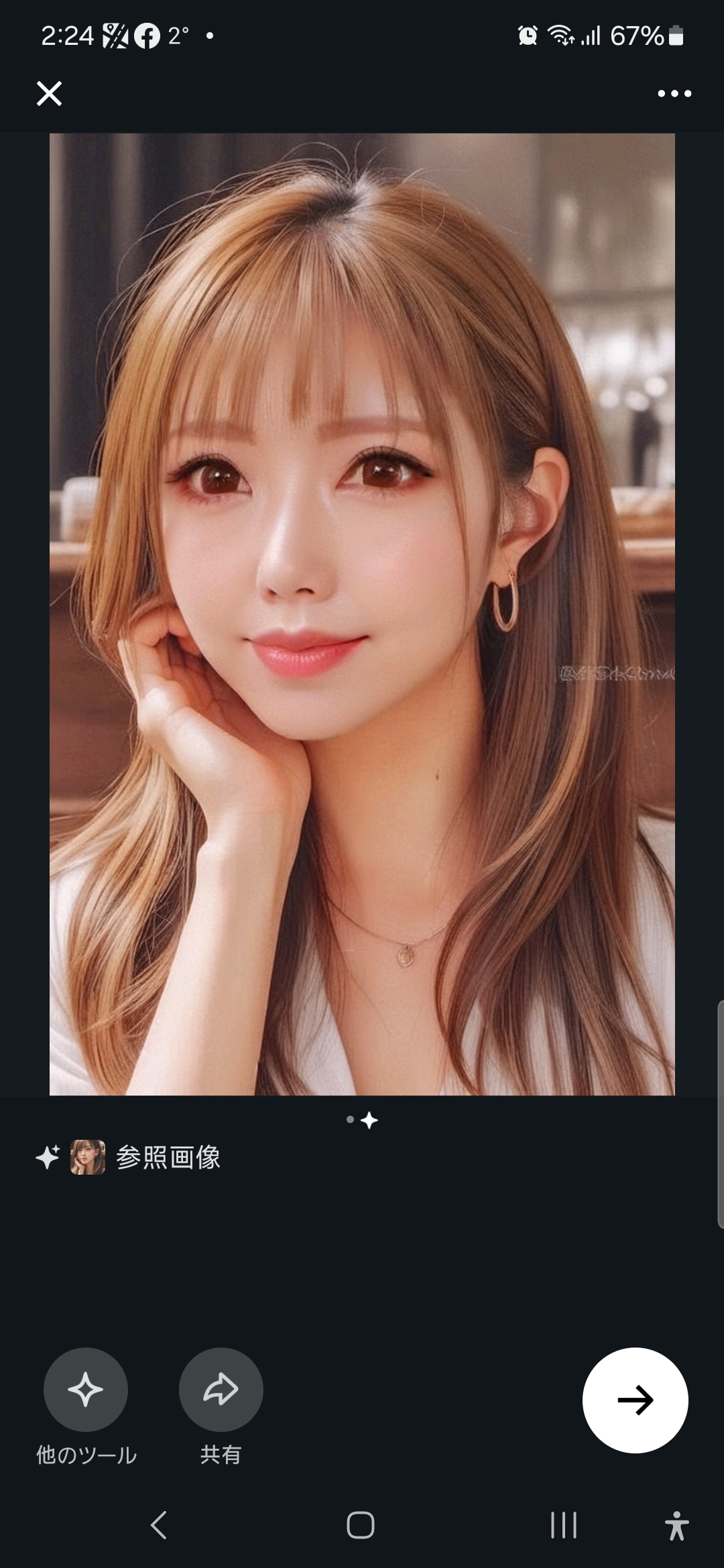
Task: Tap the white arrow to proceed
Action: pyautogui.click(x=635, y=1400)
